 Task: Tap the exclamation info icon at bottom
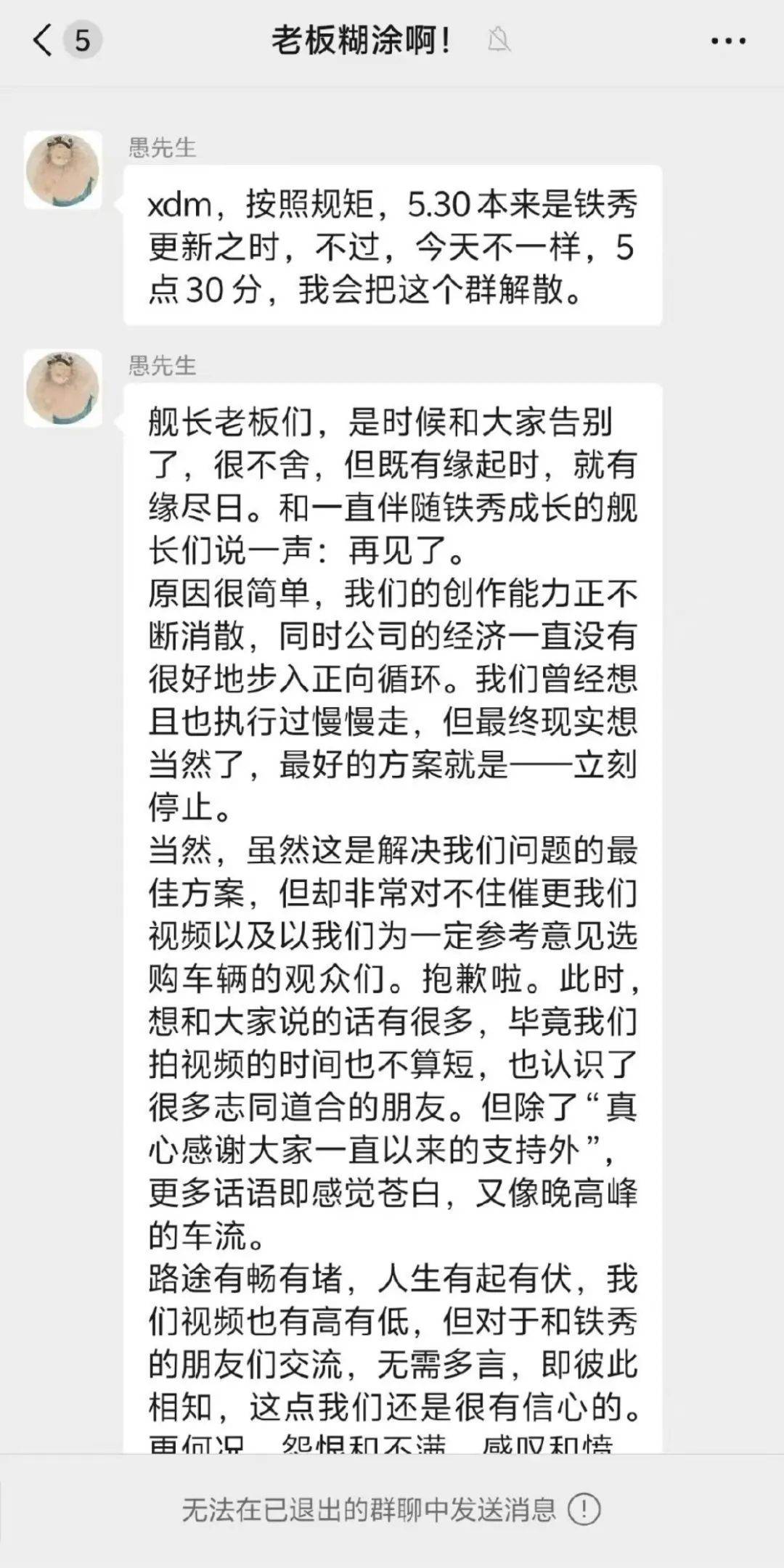[584, 1509]
